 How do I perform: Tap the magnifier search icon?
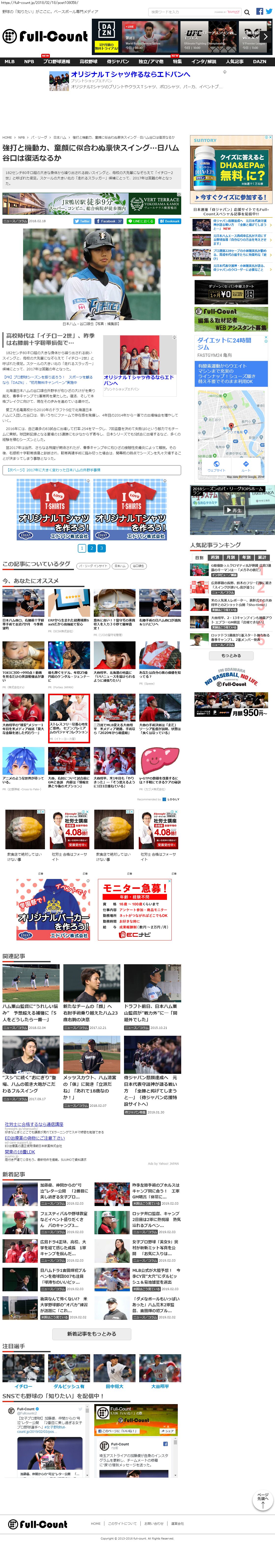(x=247, y=12)
